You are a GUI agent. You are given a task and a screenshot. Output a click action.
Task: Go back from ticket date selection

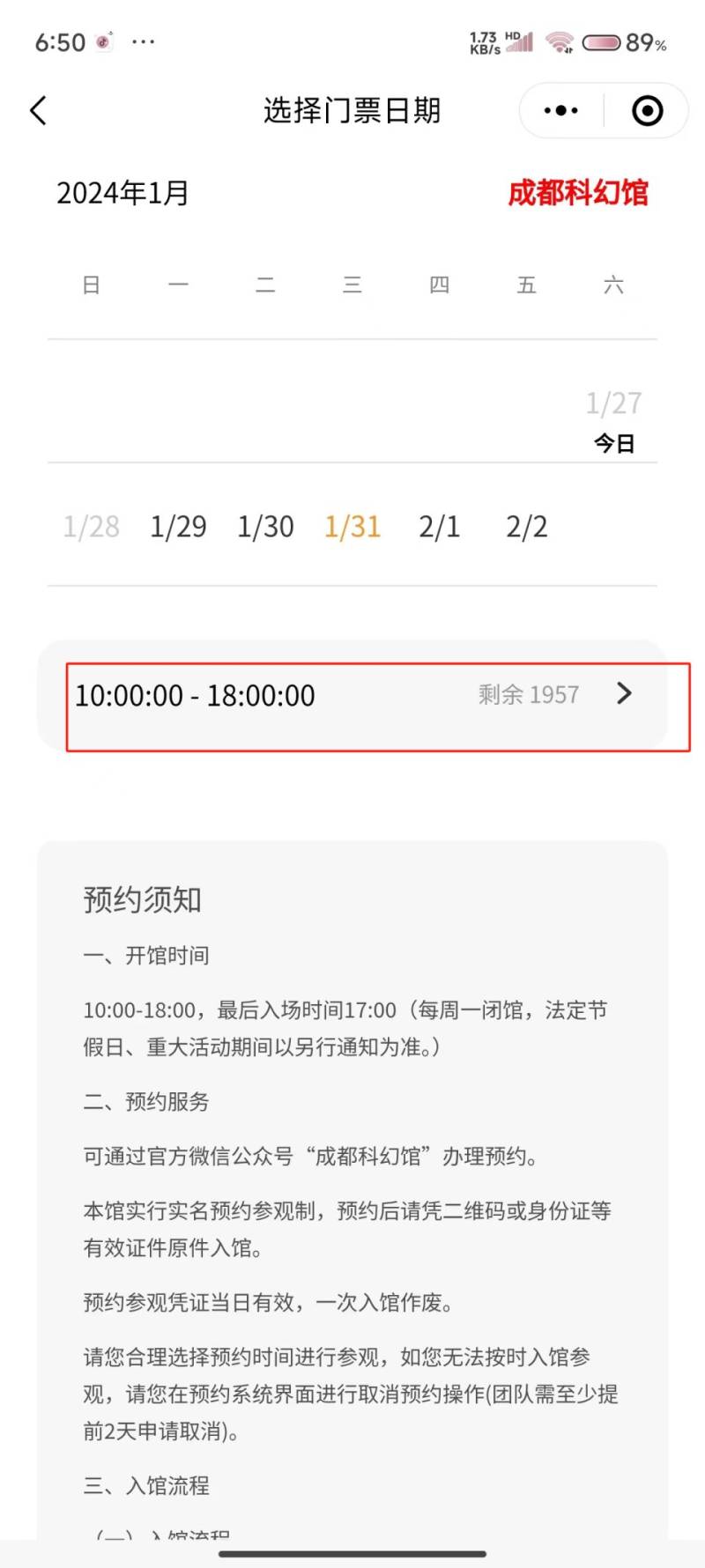38,111
